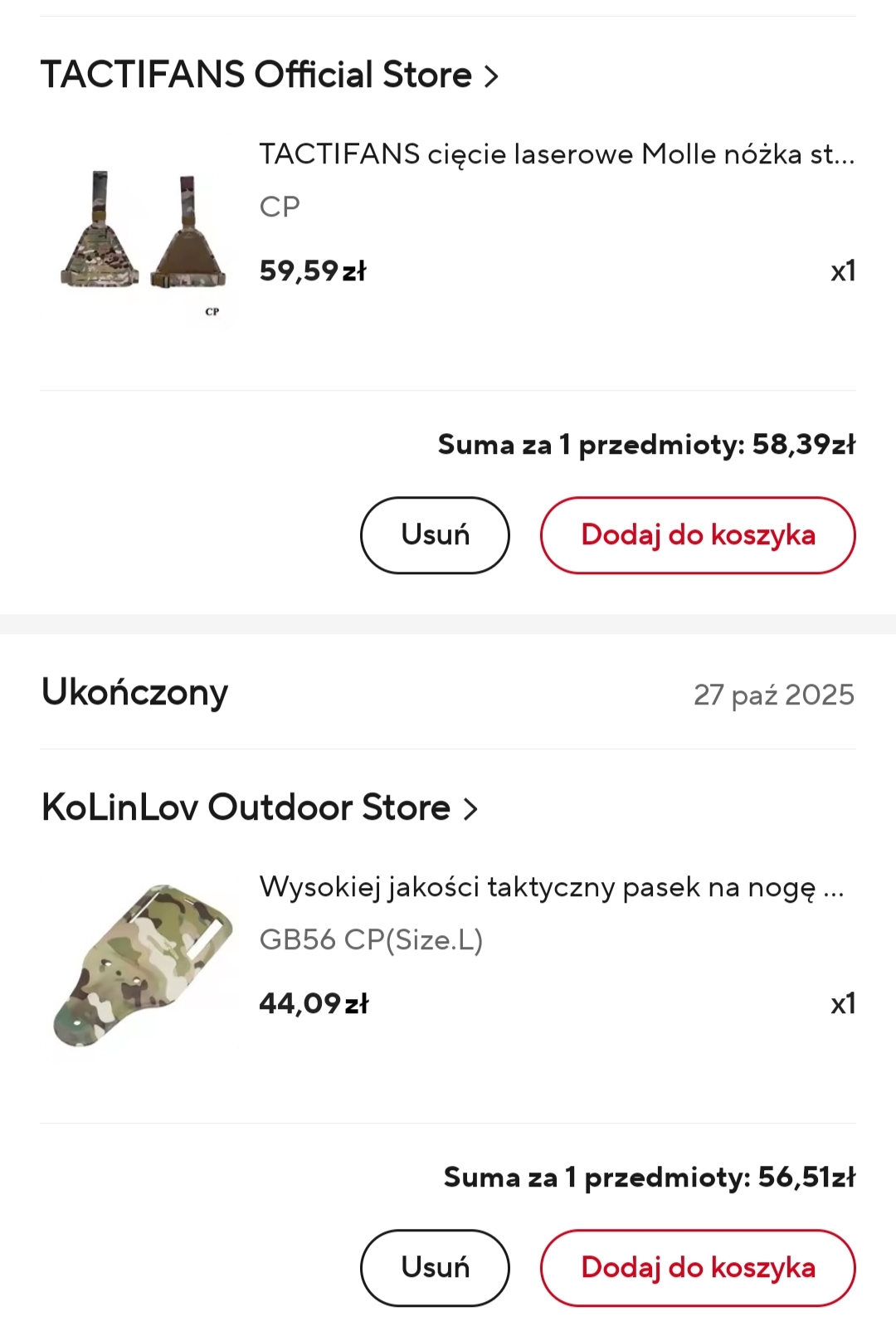Tap Usun for the TACTIFANS order
Image resolution: width=896 pixels, height=1341 pixels.
[435, 535]
